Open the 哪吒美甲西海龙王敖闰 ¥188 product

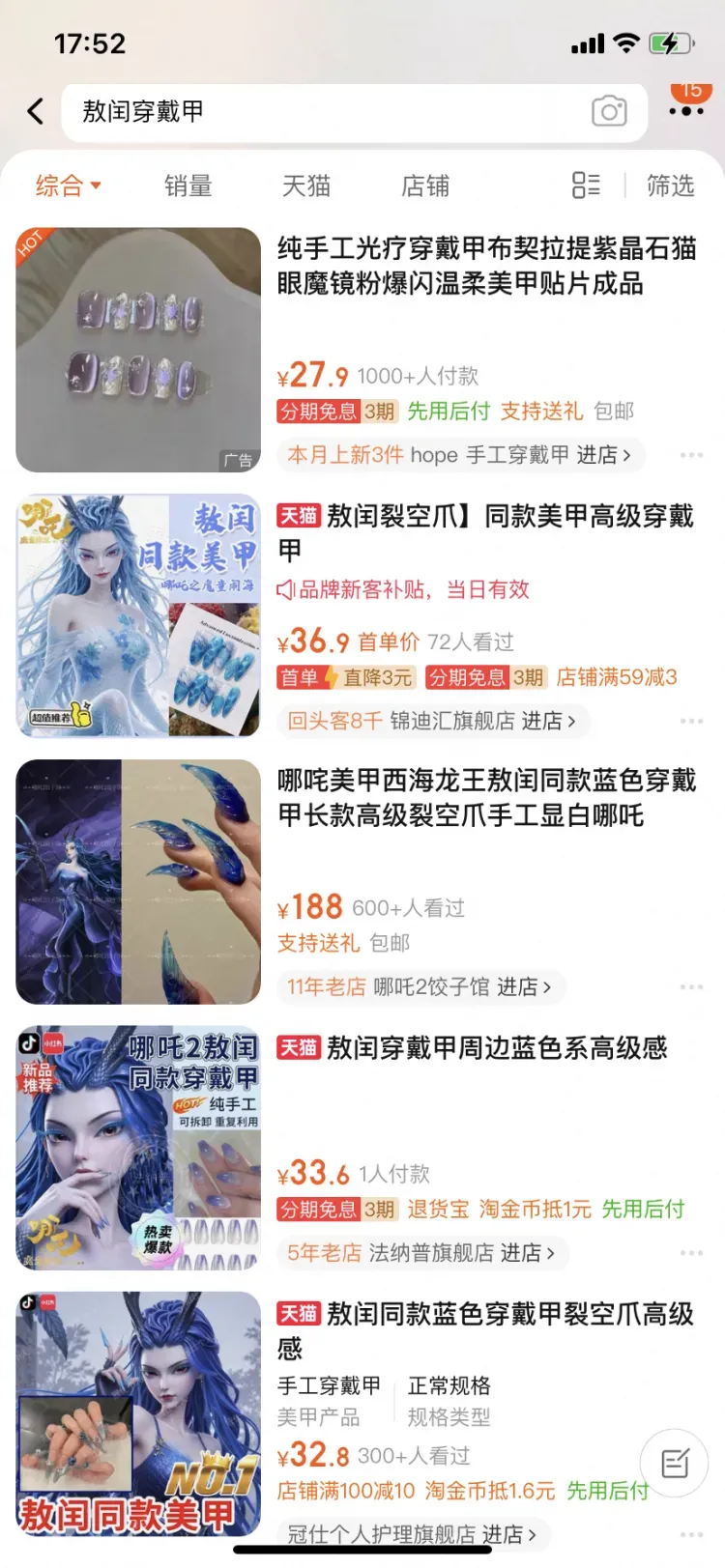(x=486, y=798)
